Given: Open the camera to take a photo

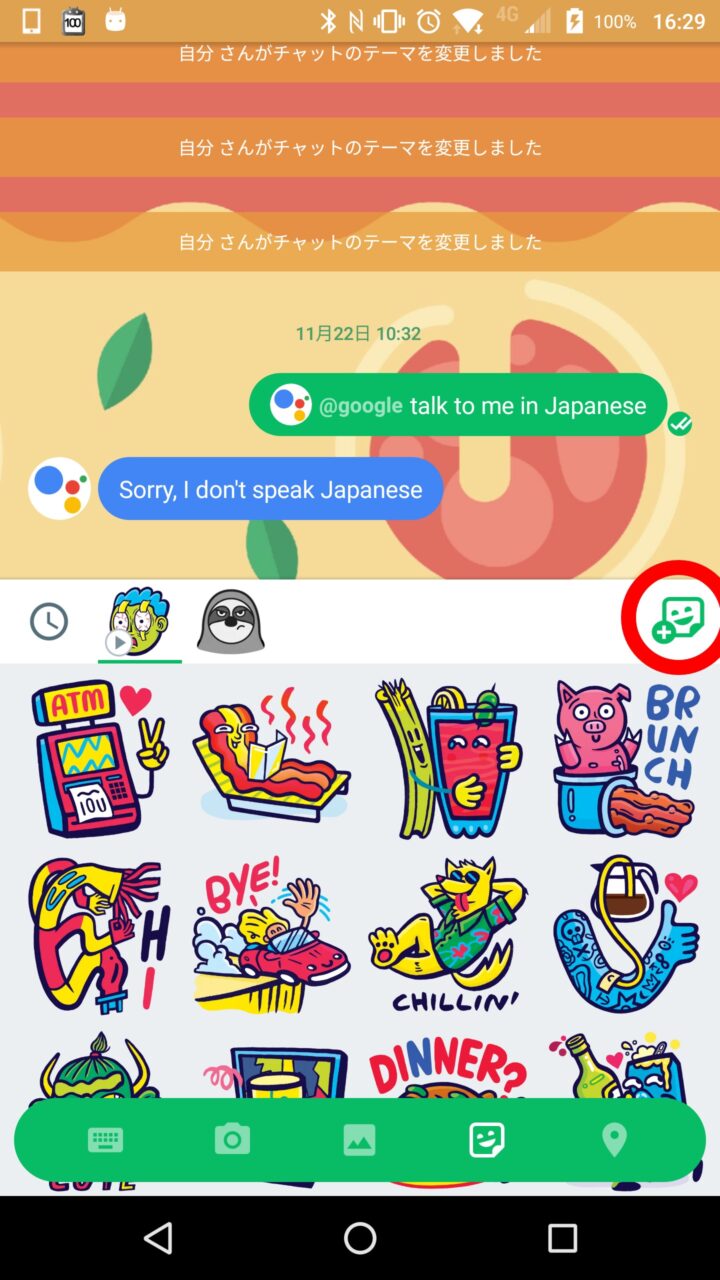Looking at the screenshot, I should [232, 1140].
